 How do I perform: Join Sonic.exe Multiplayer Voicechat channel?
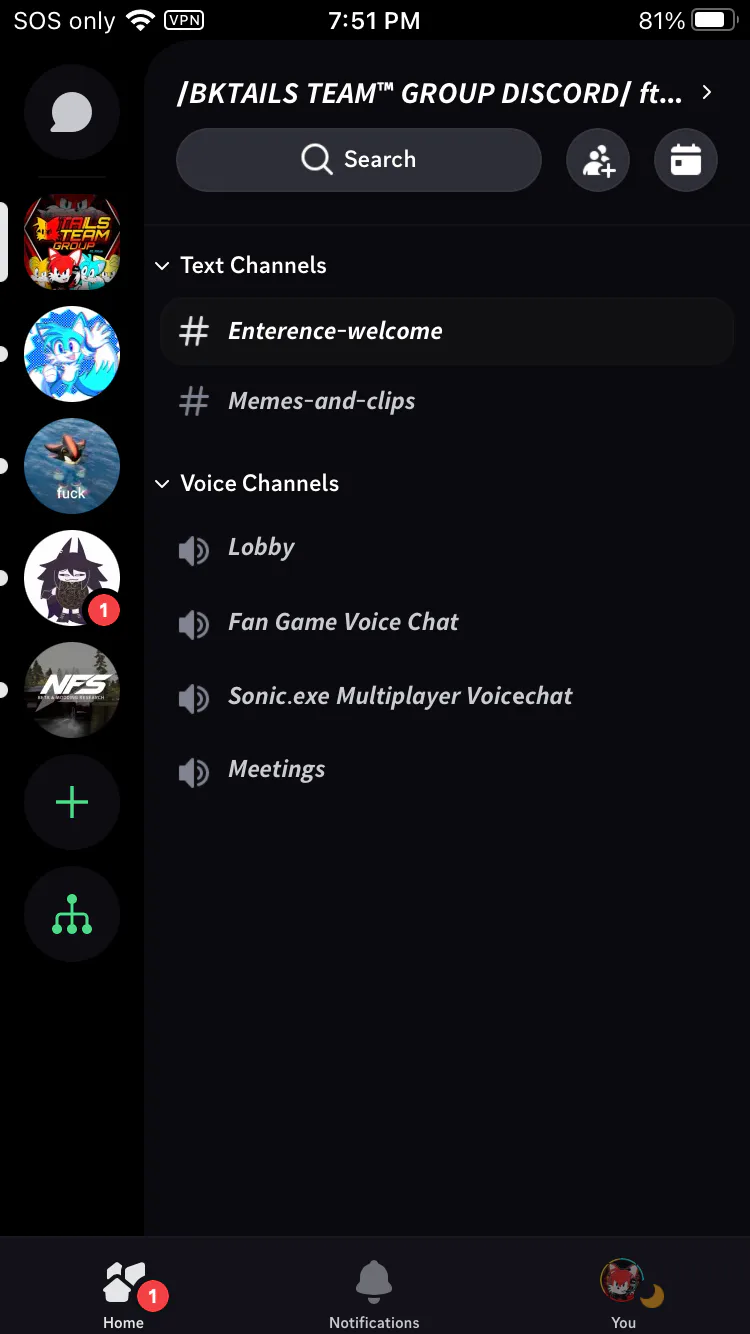[x=447, y=696]
